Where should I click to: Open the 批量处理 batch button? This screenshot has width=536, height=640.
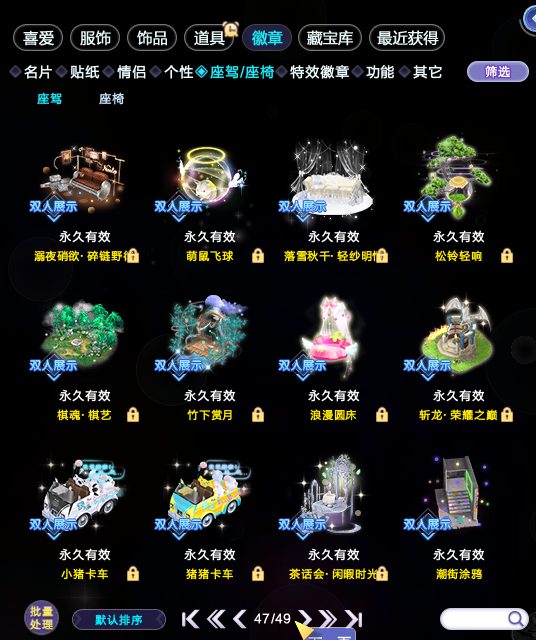click(x=41, y=618)
